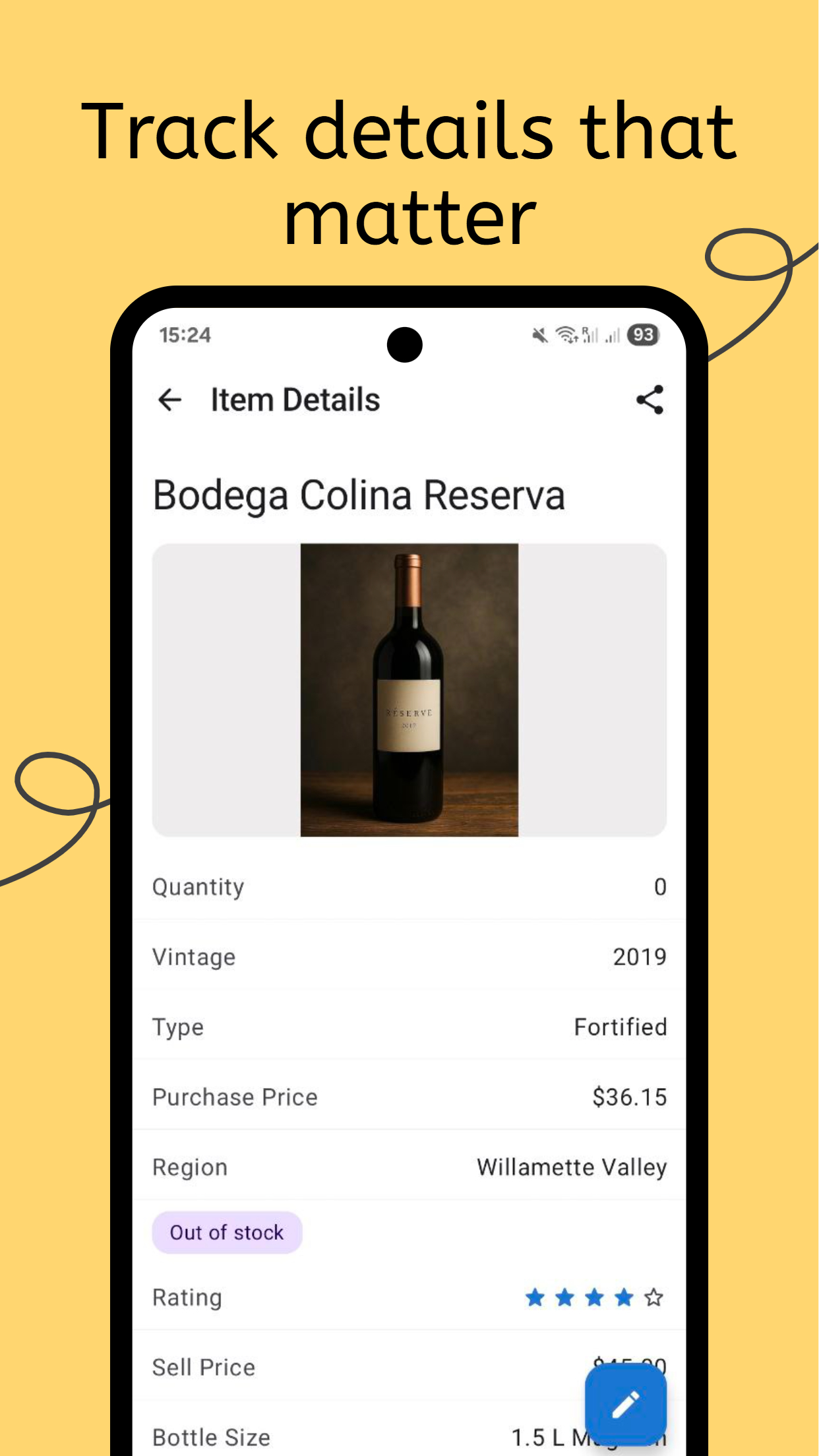Tap the back arrow on Item Details

point(171,400)
